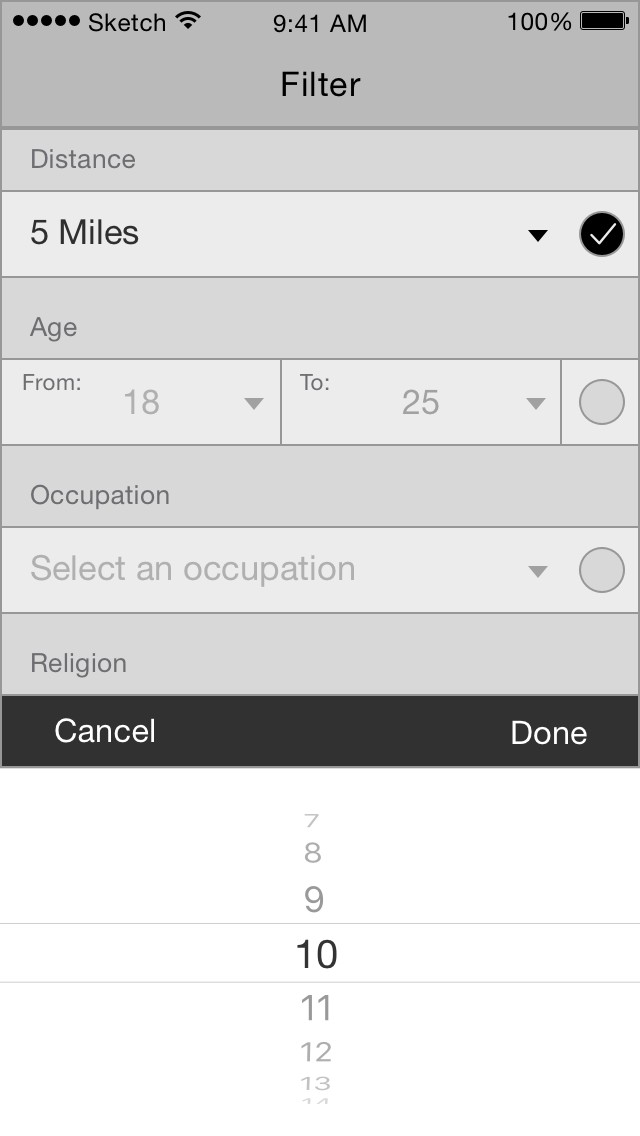Choose 8 in the picker wheel

coord(312,853)
